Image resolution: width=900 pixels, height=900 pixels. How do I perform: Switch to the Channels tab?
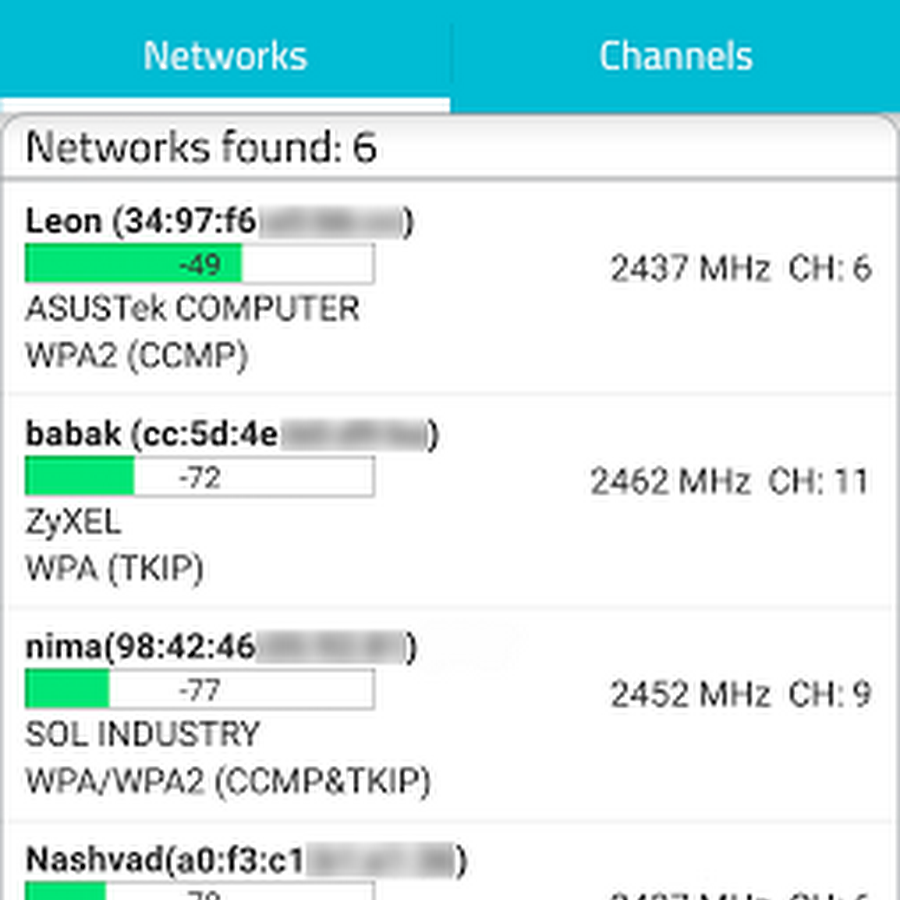(675, 55)
